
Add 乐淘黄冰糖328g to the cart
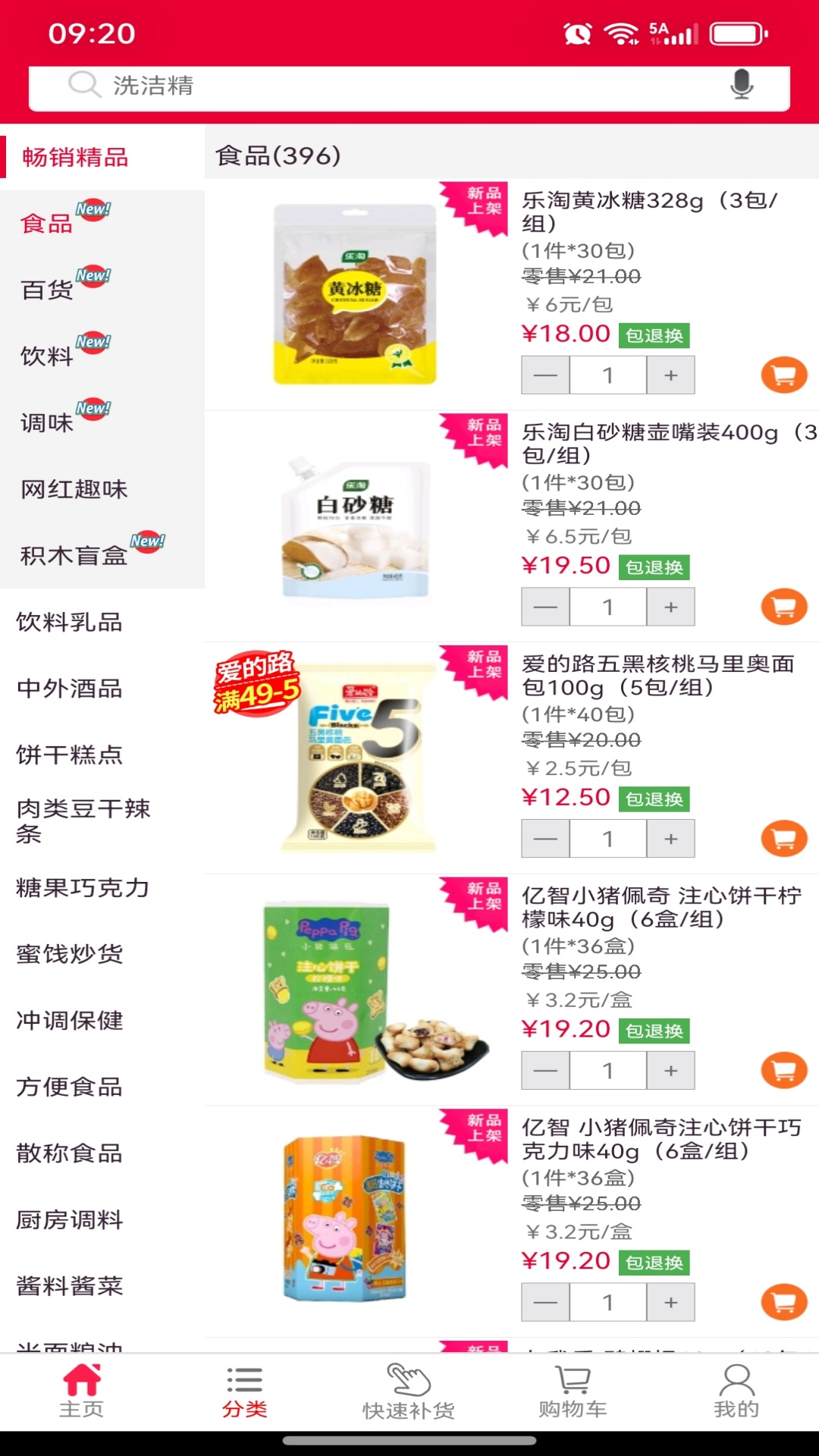[783, 375]
